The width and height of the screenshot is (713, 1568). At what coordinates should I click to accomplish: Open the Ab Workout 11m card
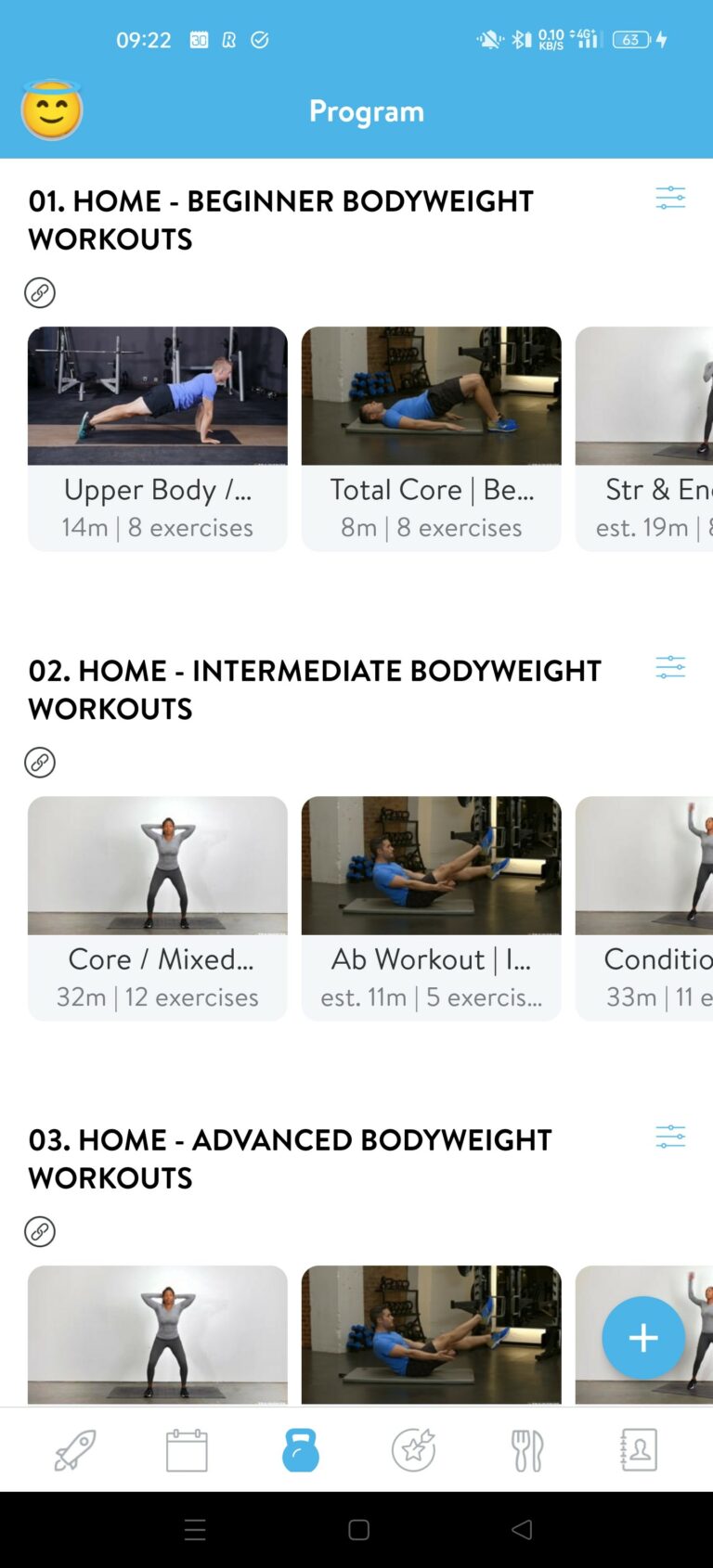[x=432, y=908]
